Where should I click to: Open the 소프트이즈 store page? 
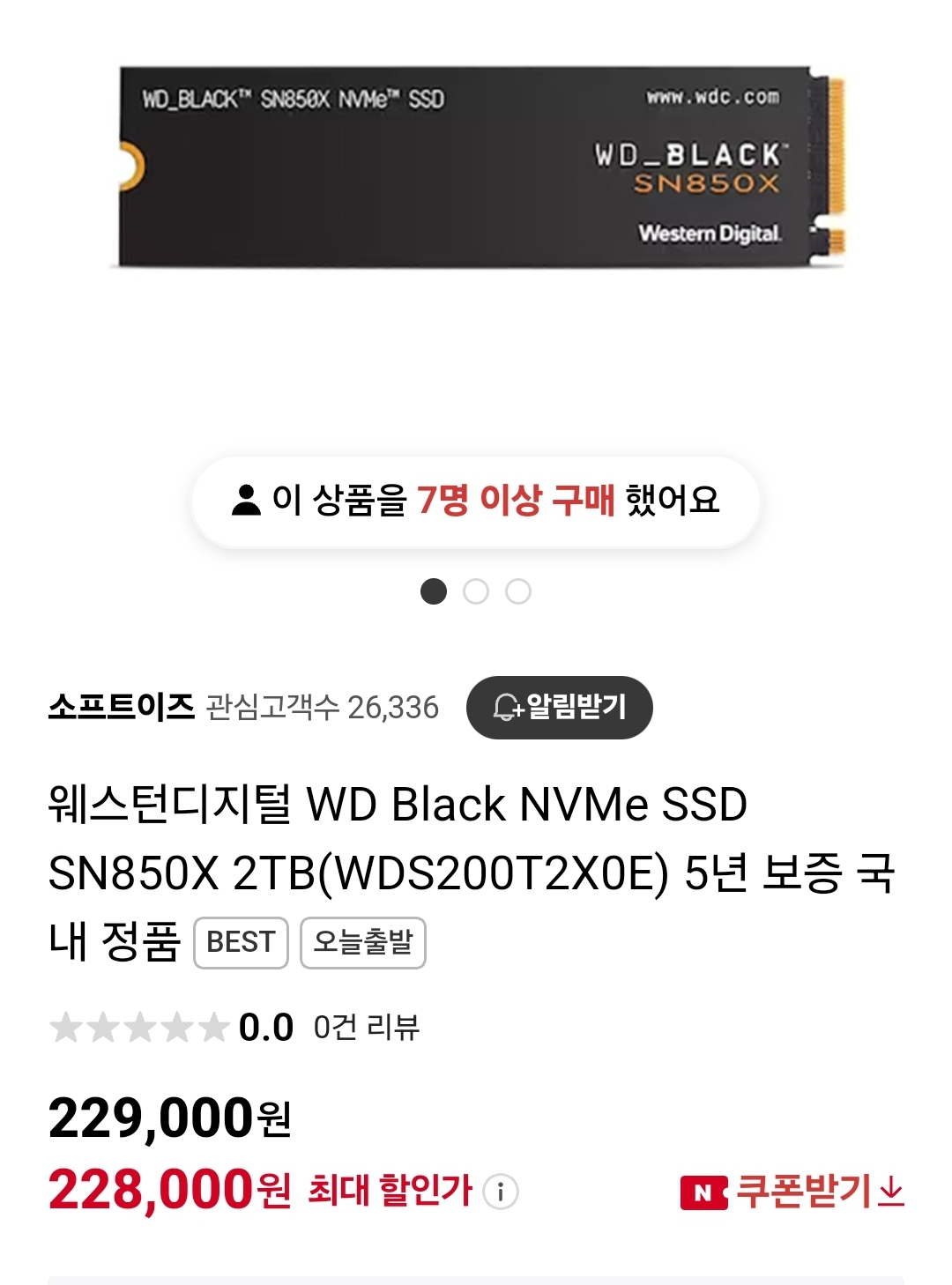coord(121,707)
